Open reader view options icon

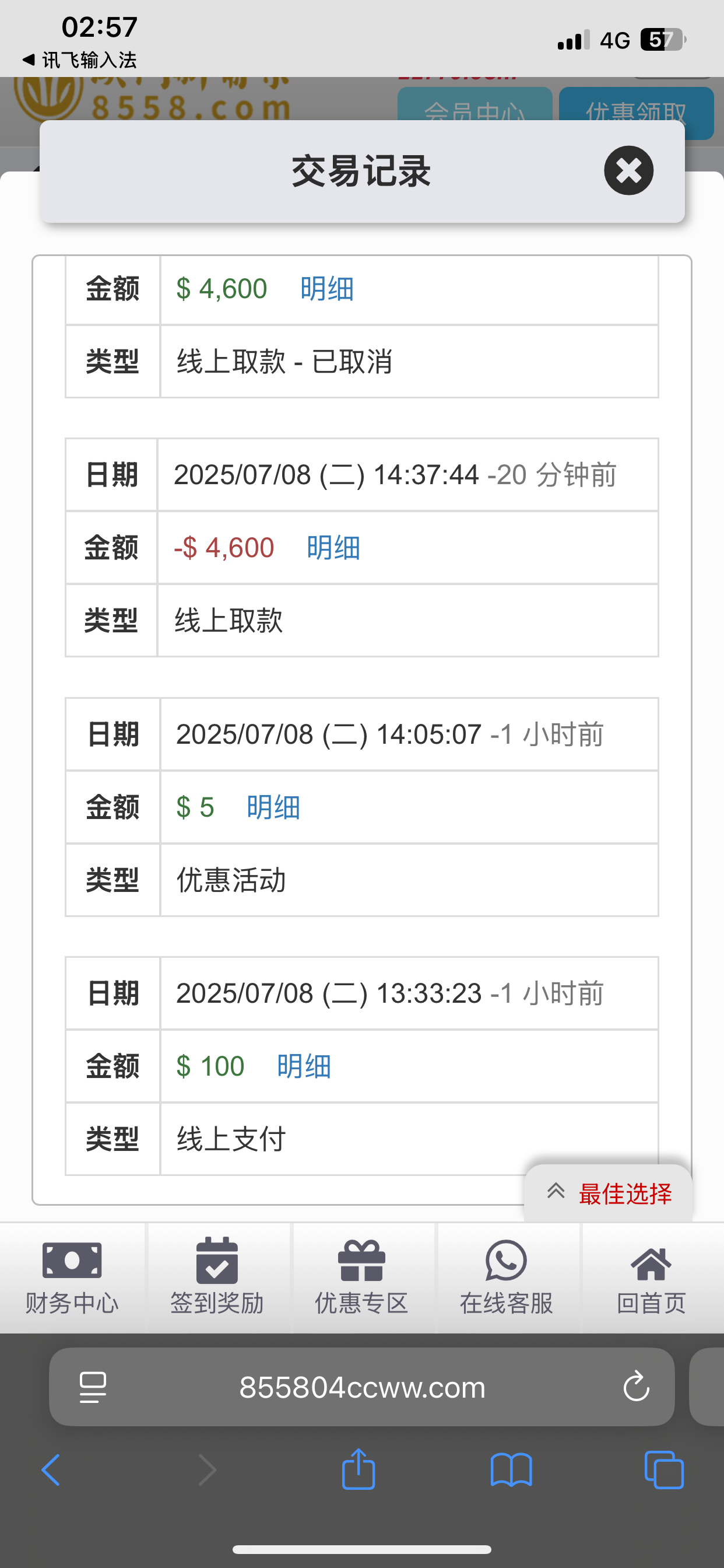(x=92, y=1388)
